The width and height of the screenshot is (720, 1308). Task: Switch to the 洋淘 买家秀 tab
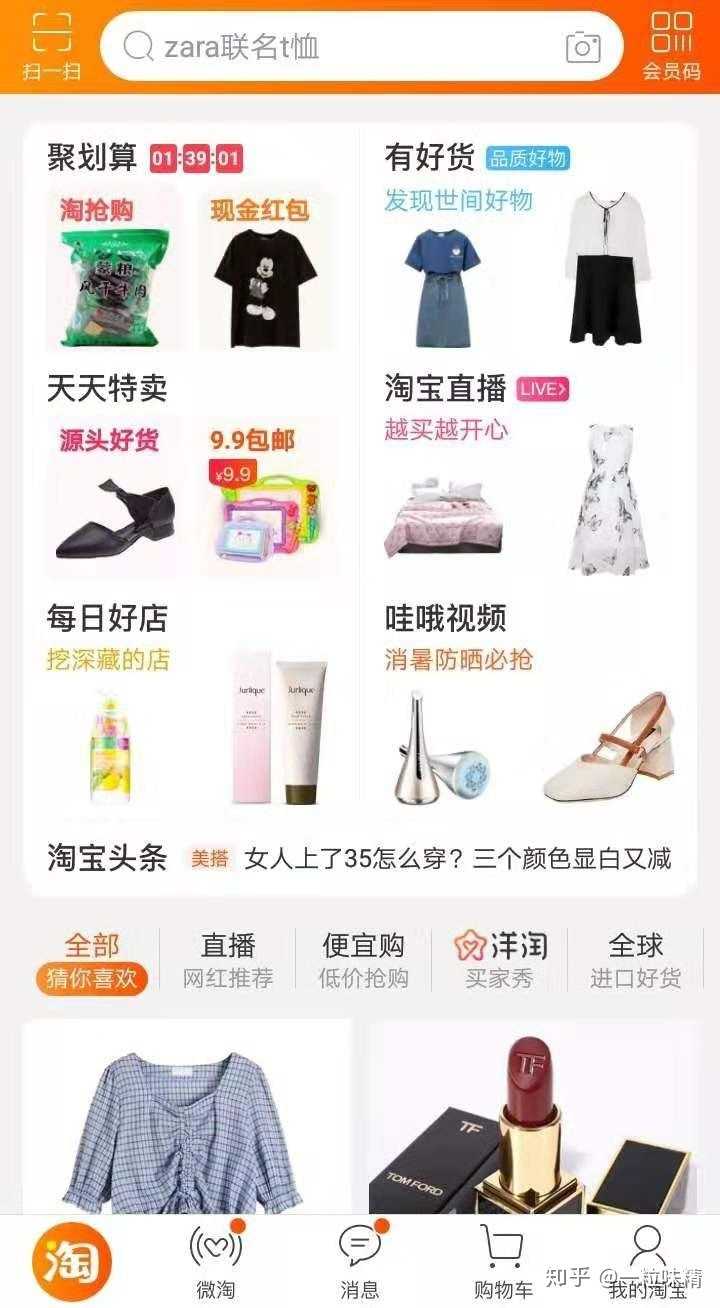coord(500,960)
